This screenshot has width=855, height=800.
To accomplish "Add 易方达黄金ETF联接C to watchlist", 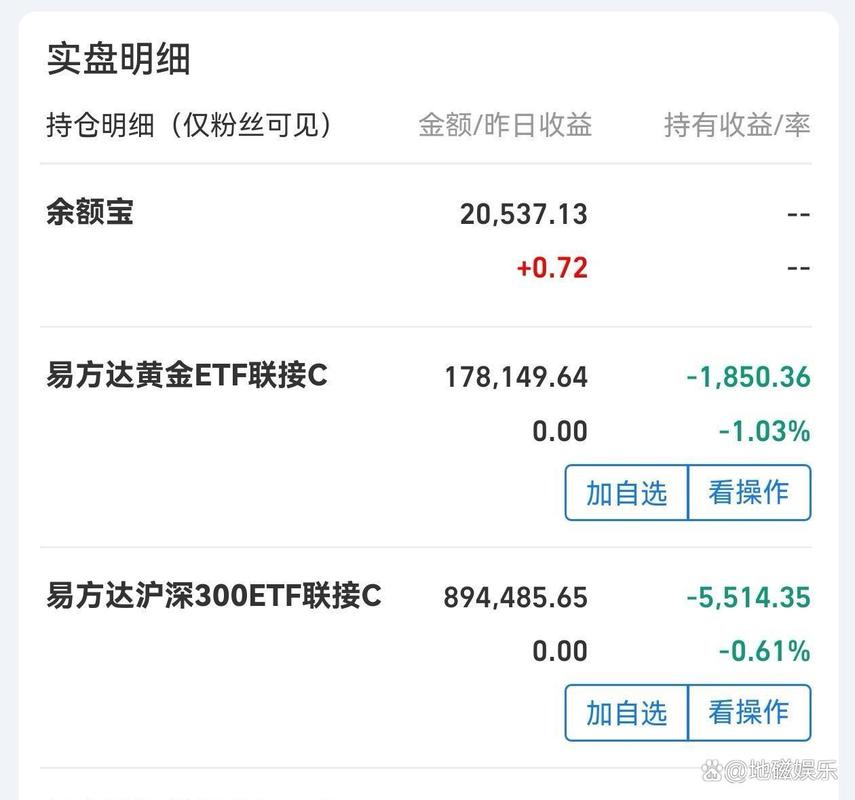I will pos(626,492).
